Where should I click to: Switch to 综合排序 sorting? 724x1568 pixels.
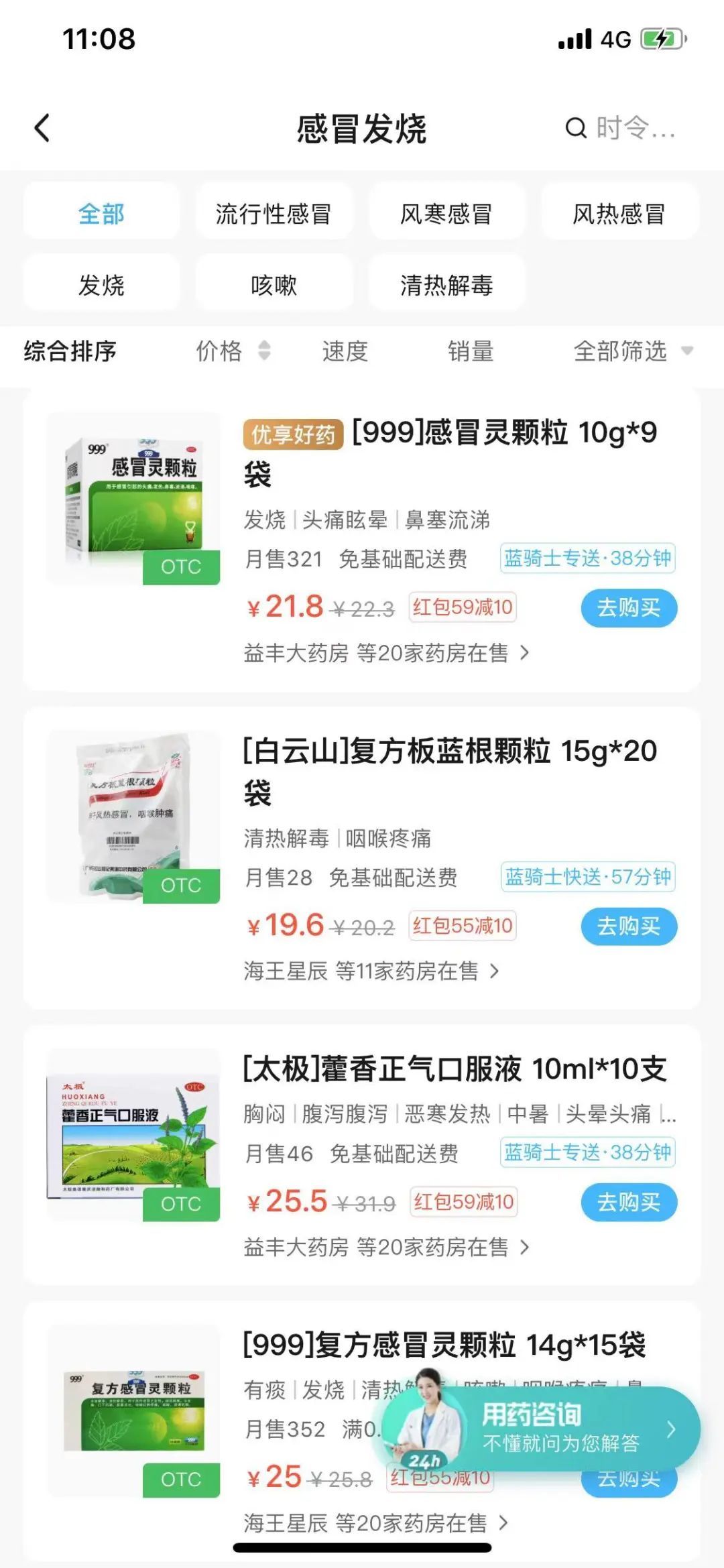[70, 351]
